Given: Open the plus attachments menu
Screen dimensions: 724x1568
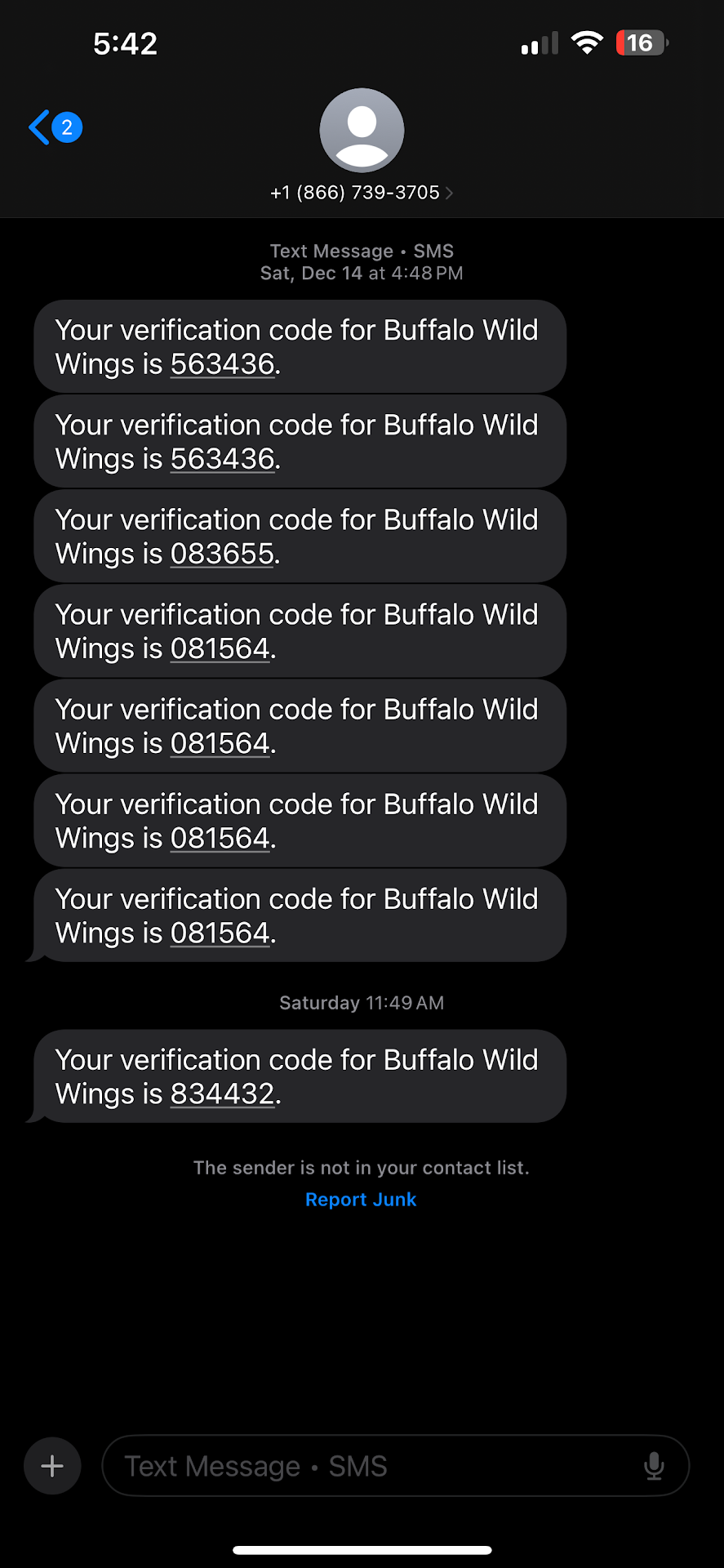Looking at the screenshot, I should (x=52, y=1466).
